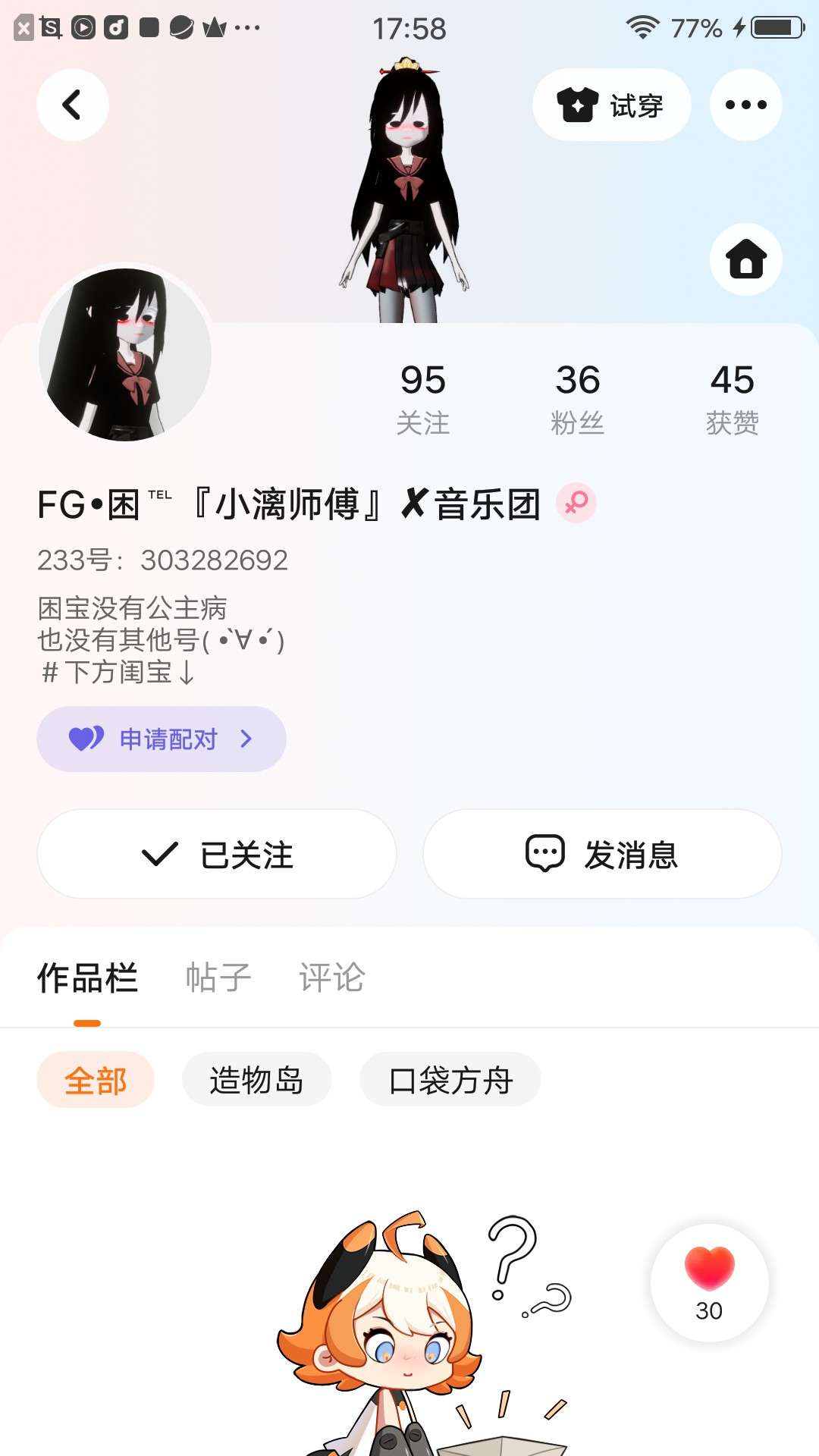
Task: Select the 作品栏 tab
Action: coord(87,977)
